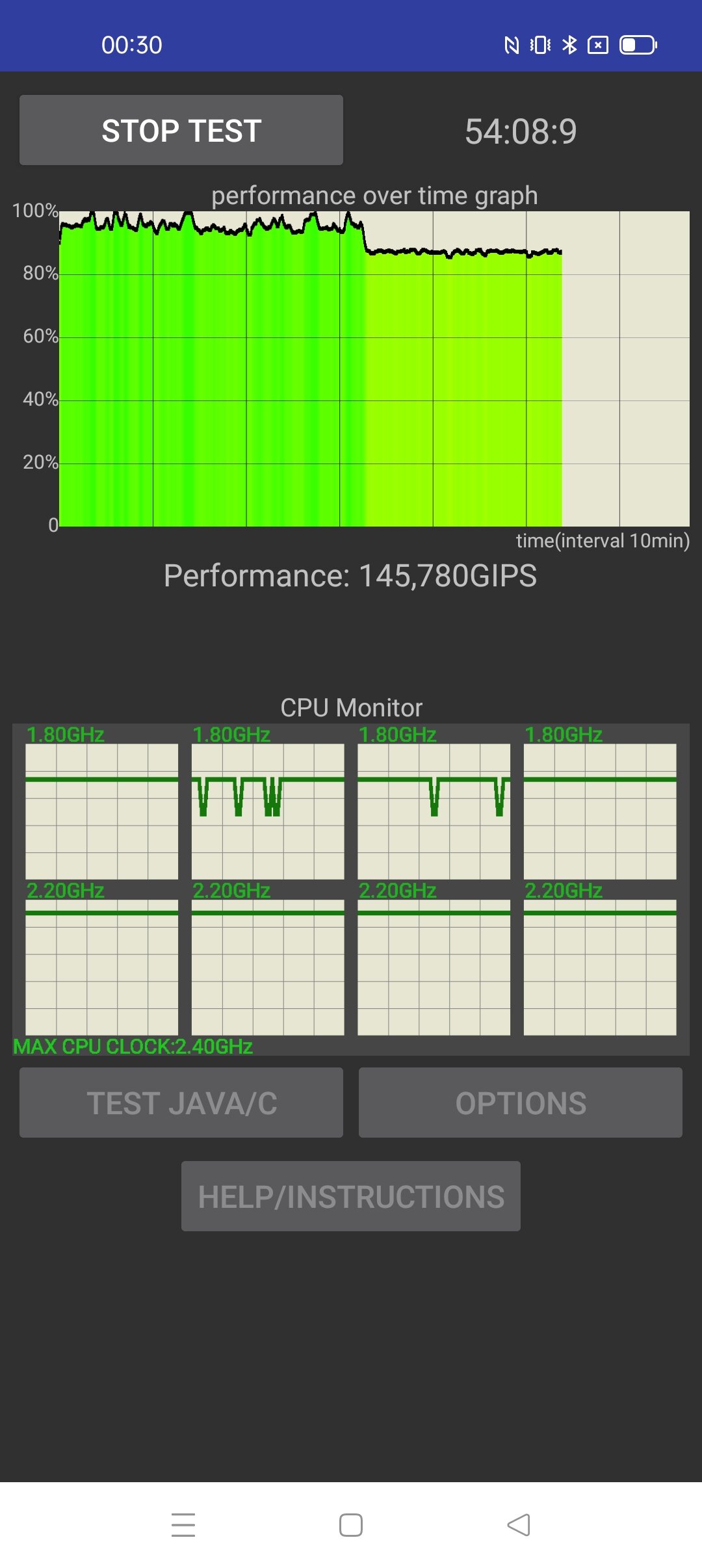Go to the home screen
The width and height of the screenshot is (702, 1568).
[x=351, y=1525]
